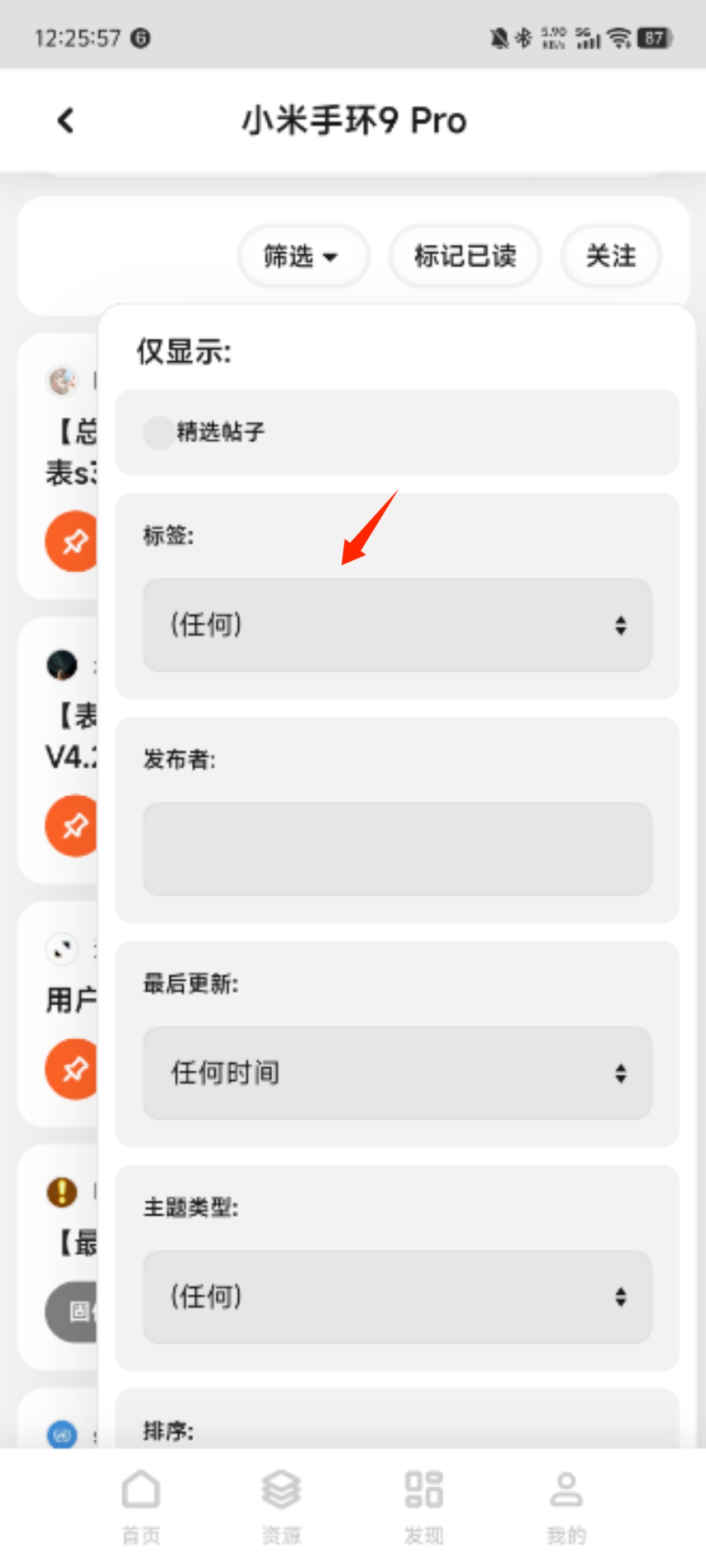The width and height of the screenshot is (706, 1568).
Task: Go back from 小米手环9 Pro page
Action: coord(66,120)
